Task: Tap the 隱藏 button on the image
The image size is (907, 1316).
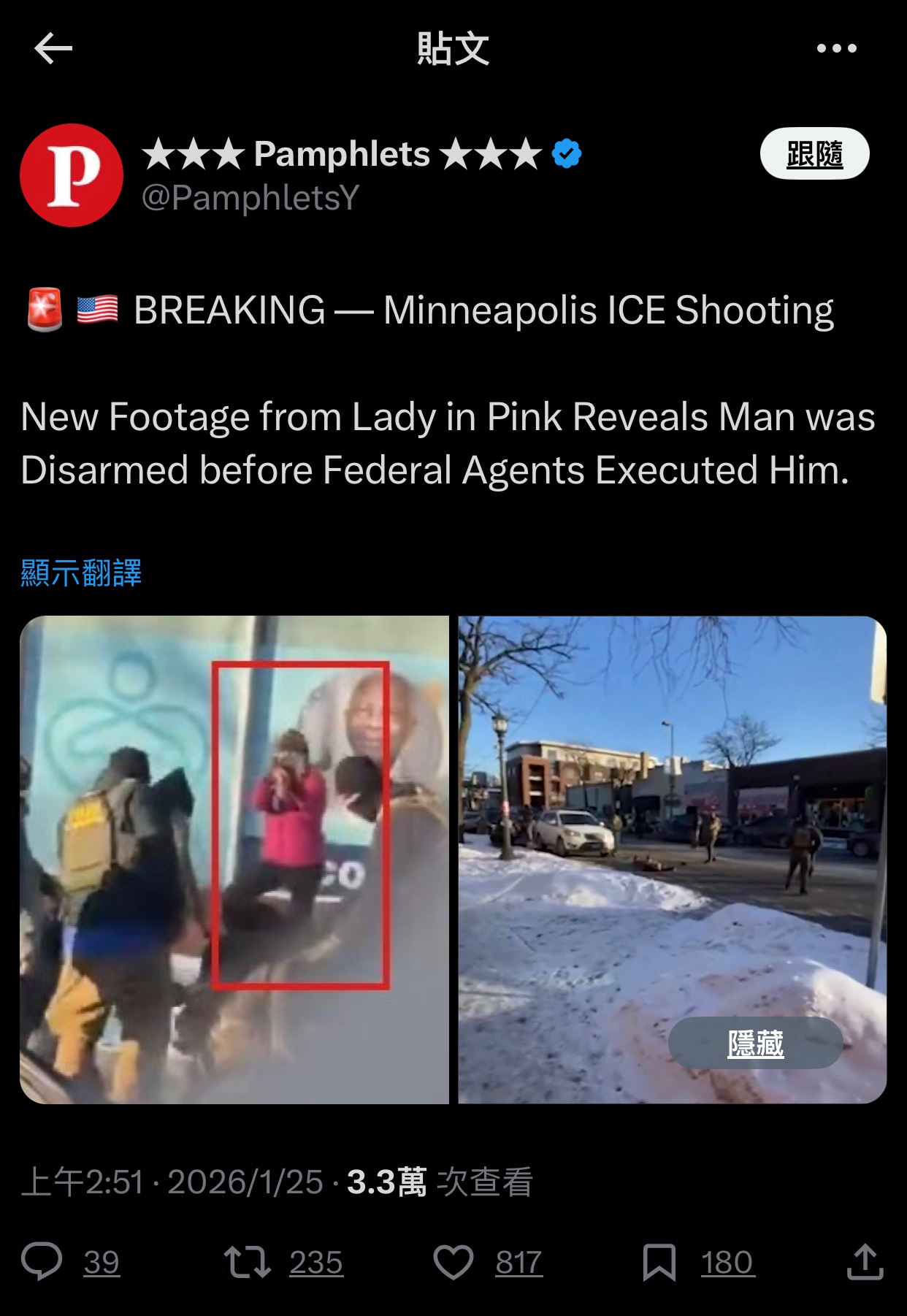Action: pyautogui.click(x=755, y=1044)
